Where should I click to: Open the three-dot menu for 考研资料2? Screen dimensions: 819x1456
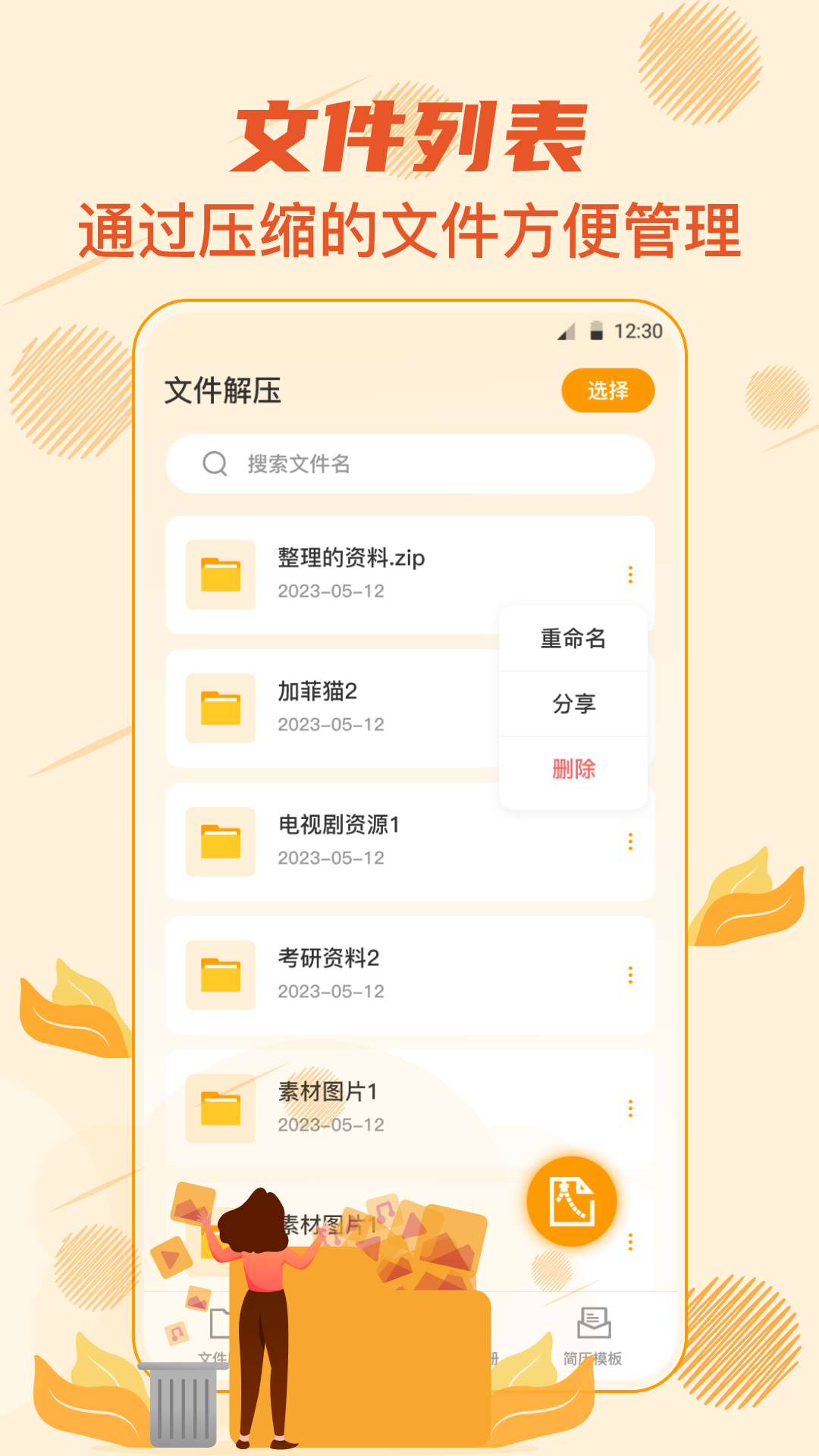[630, 974]
